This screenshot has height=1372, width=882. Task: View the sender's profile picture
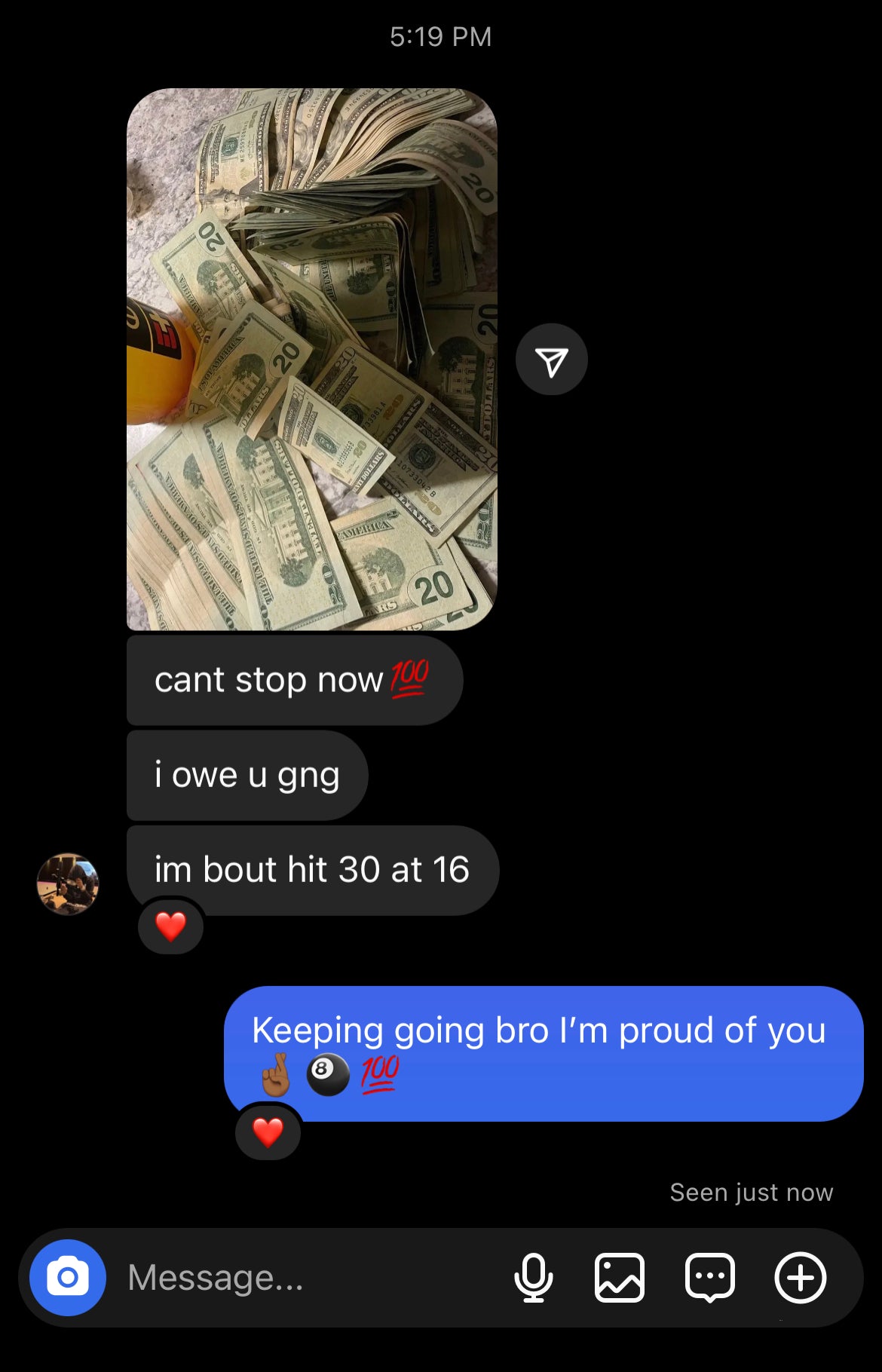click(x=68, y=884)
